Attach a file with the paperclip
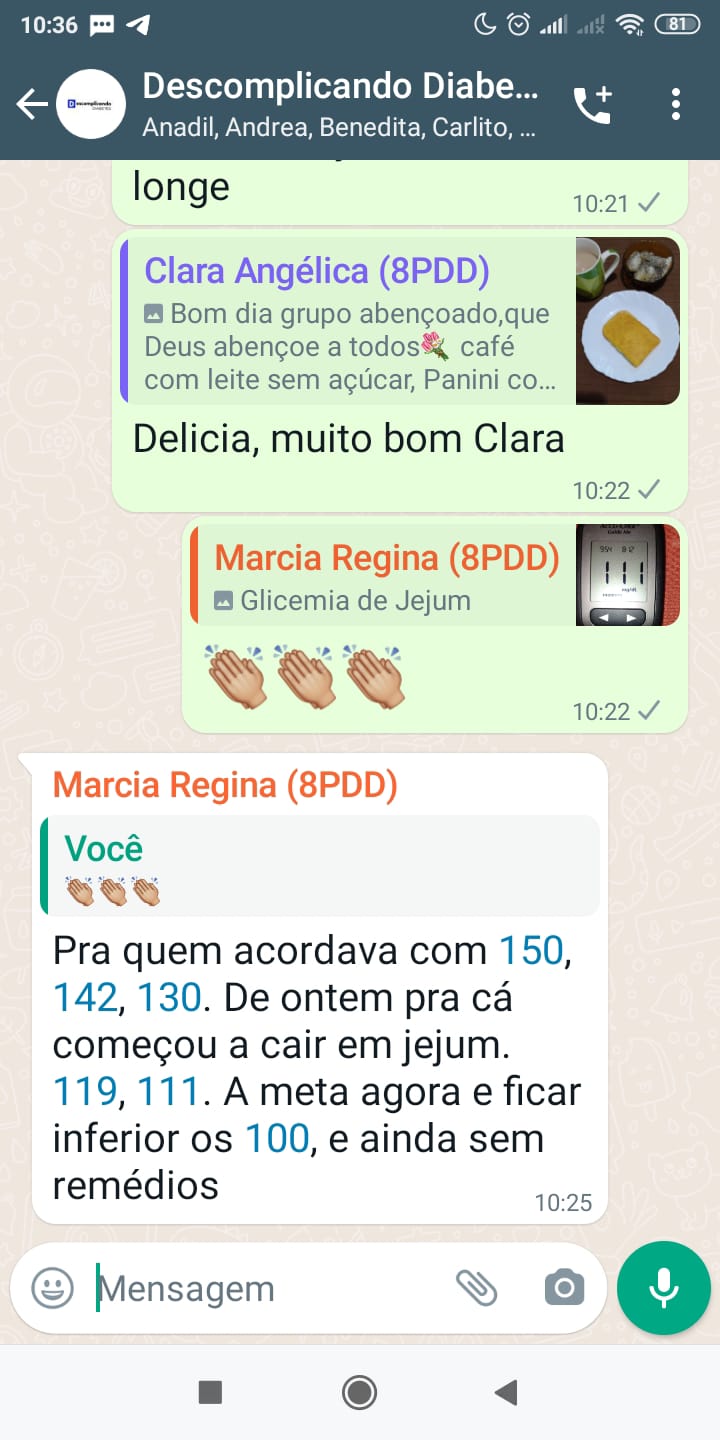This screenshot has height=1440, width=720. coord(477,1288)
